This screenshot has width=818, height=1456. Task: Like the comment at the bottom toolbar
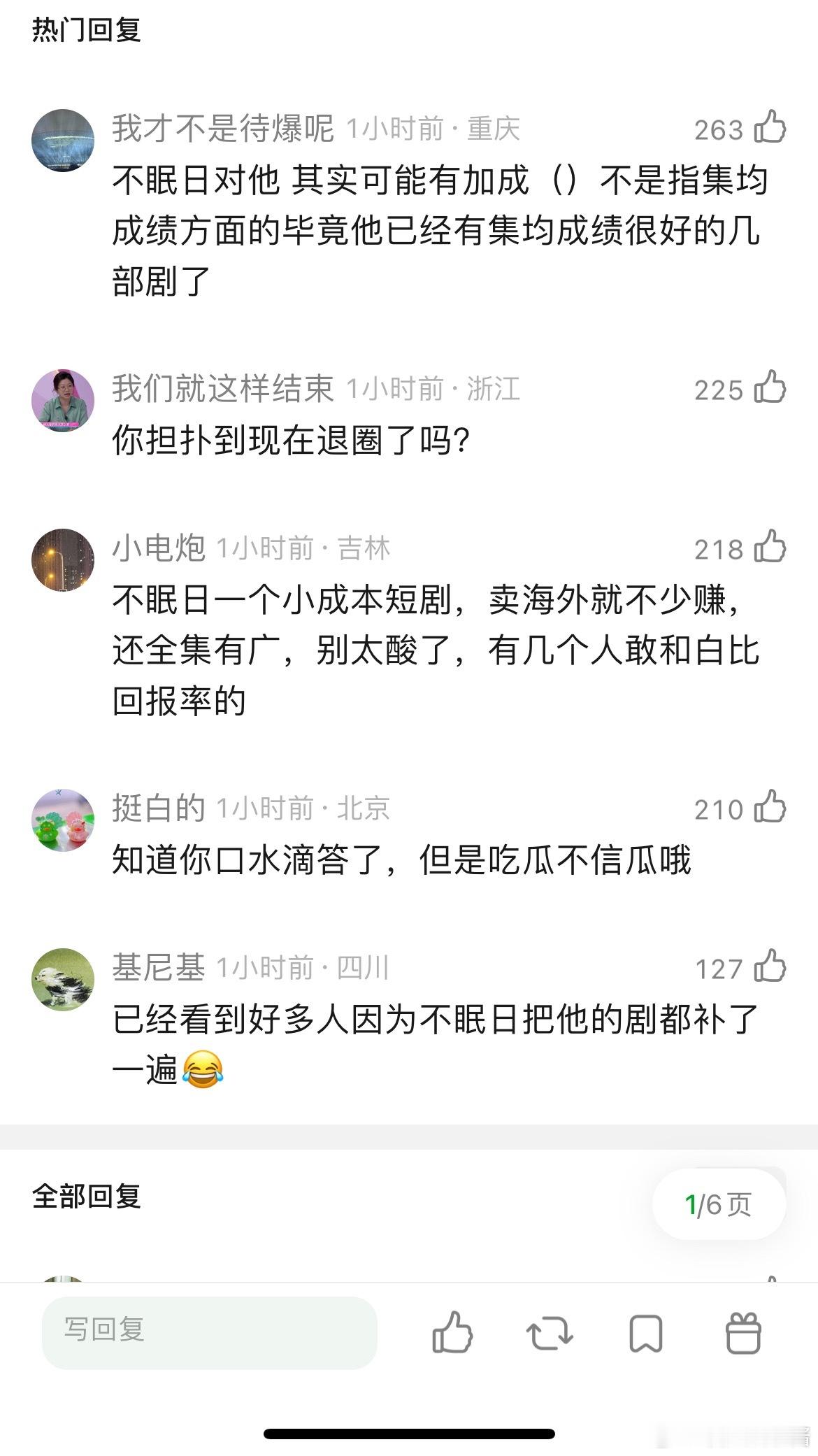tap(452, 1336)
